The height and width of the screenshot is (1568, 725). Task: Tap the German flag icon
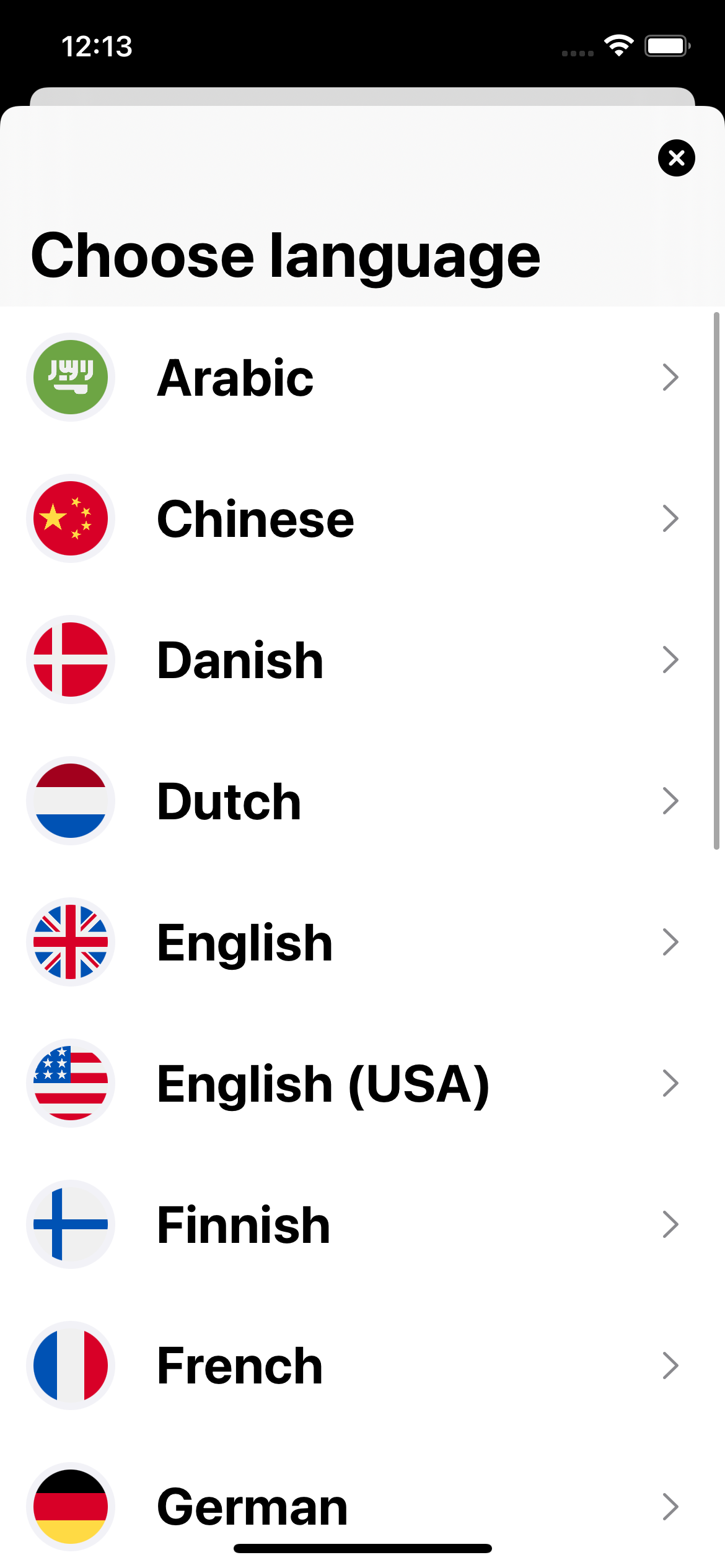[71, 1507]
